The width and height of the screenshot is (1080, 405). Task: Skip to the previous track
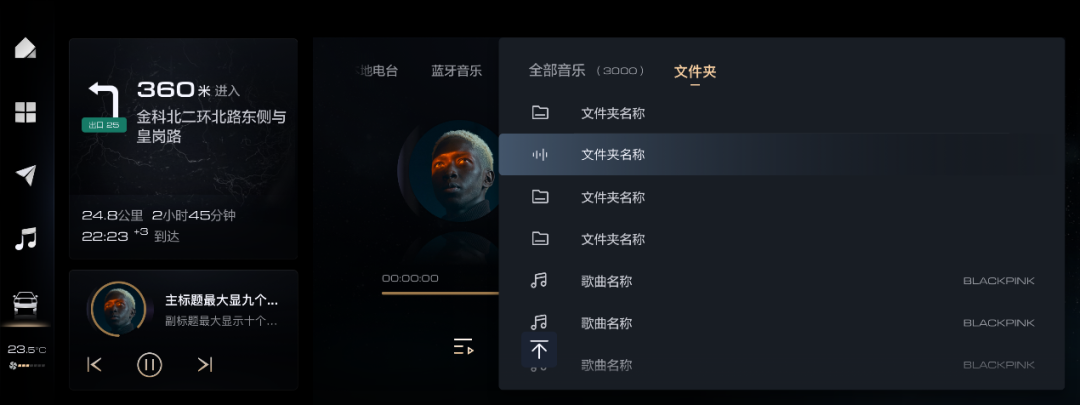(x=95, y=365)
